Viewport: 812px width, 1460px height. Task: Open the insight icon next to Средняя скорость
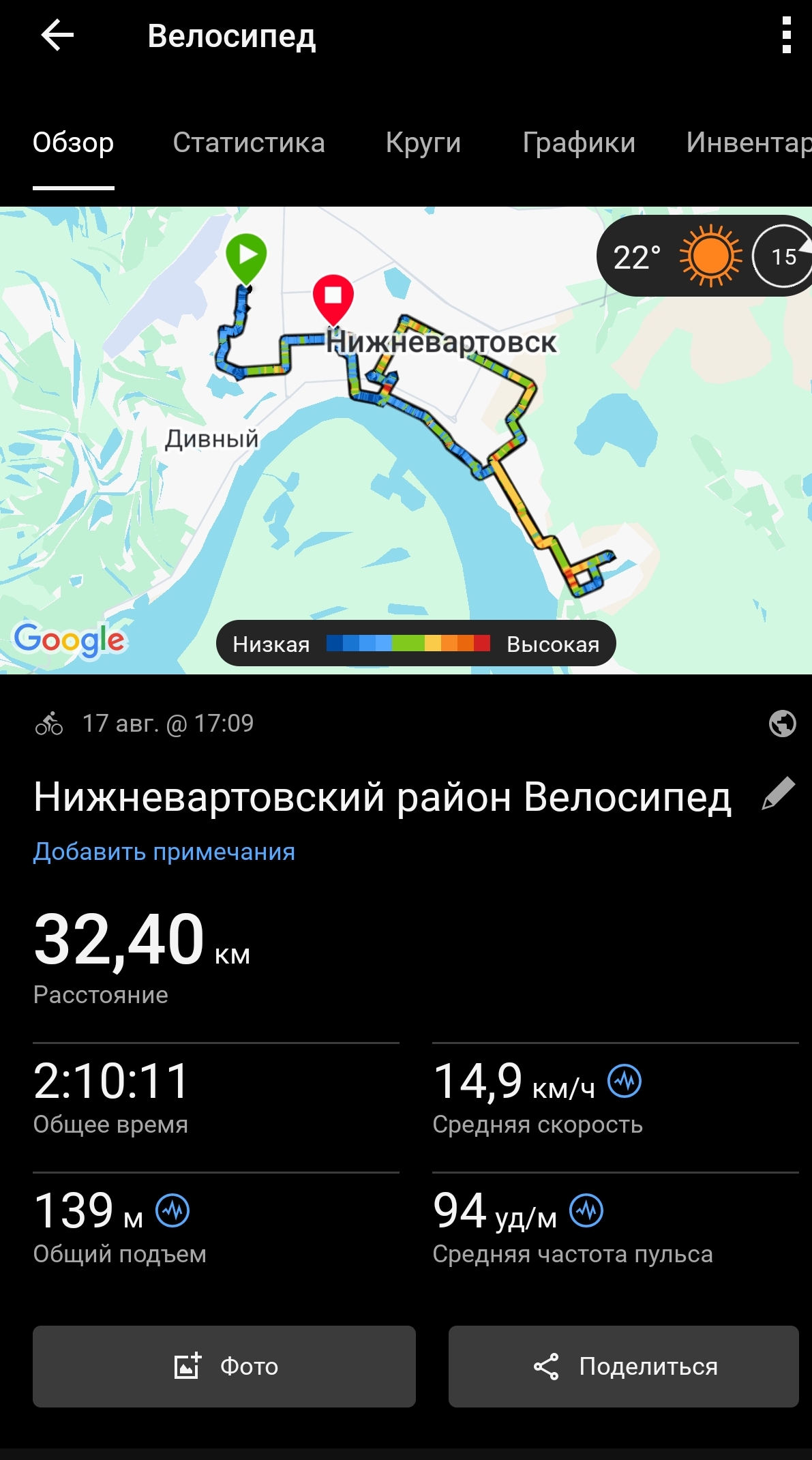[x=625, y=1081]
